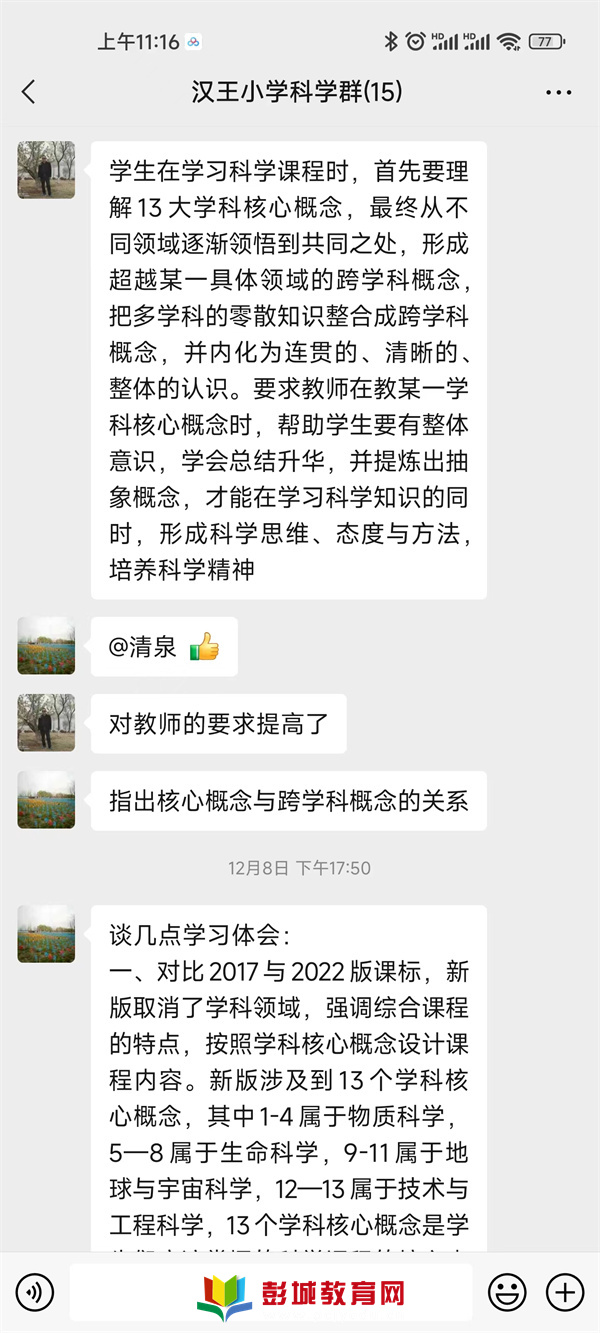600x1333 pixels.
Task: Open the plus attachment menu
Action: click(x=564, y=1293)
